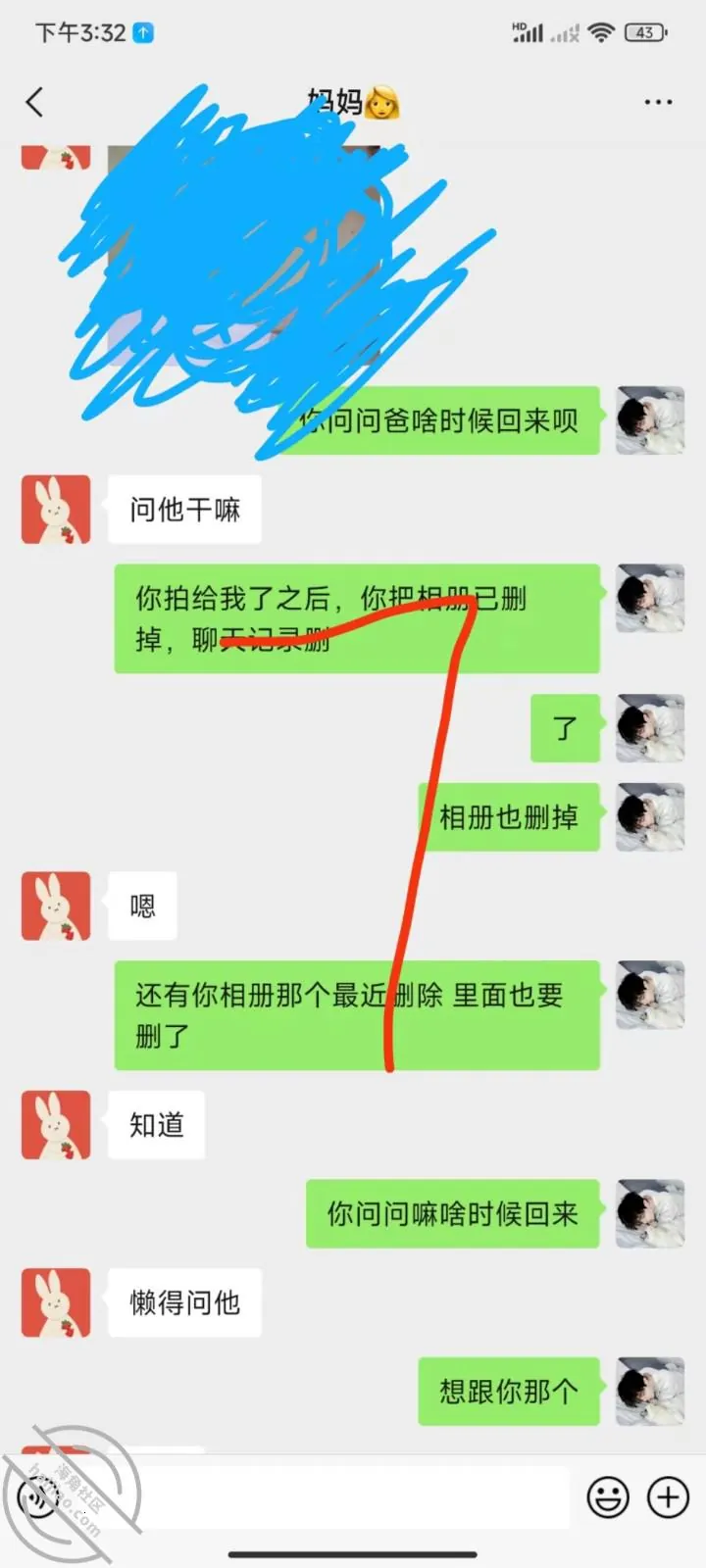
Task: Open rabbit avatar beside "懒得问他" message
Action: (x=56, y=1302)
